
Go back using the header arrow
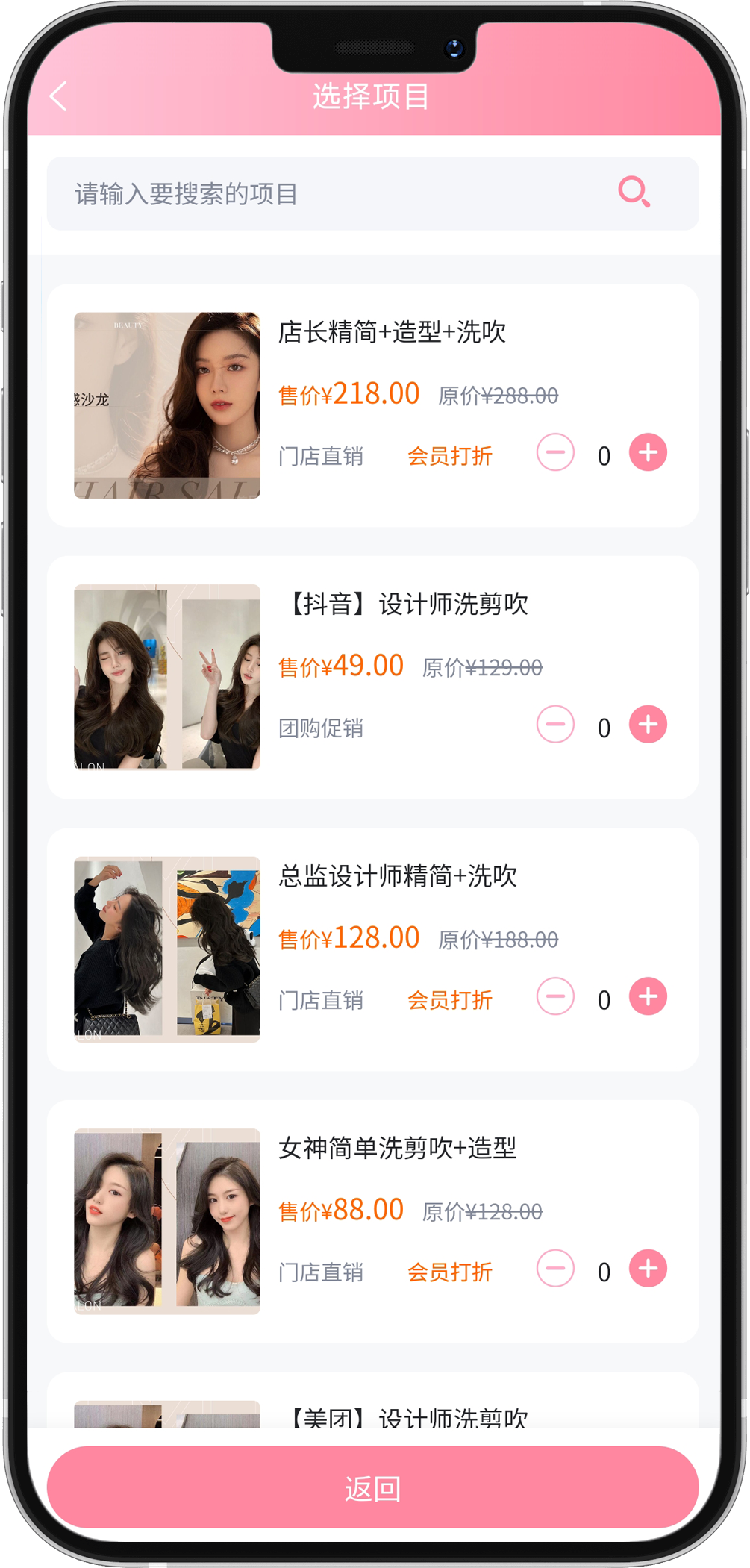pos(58,96)
